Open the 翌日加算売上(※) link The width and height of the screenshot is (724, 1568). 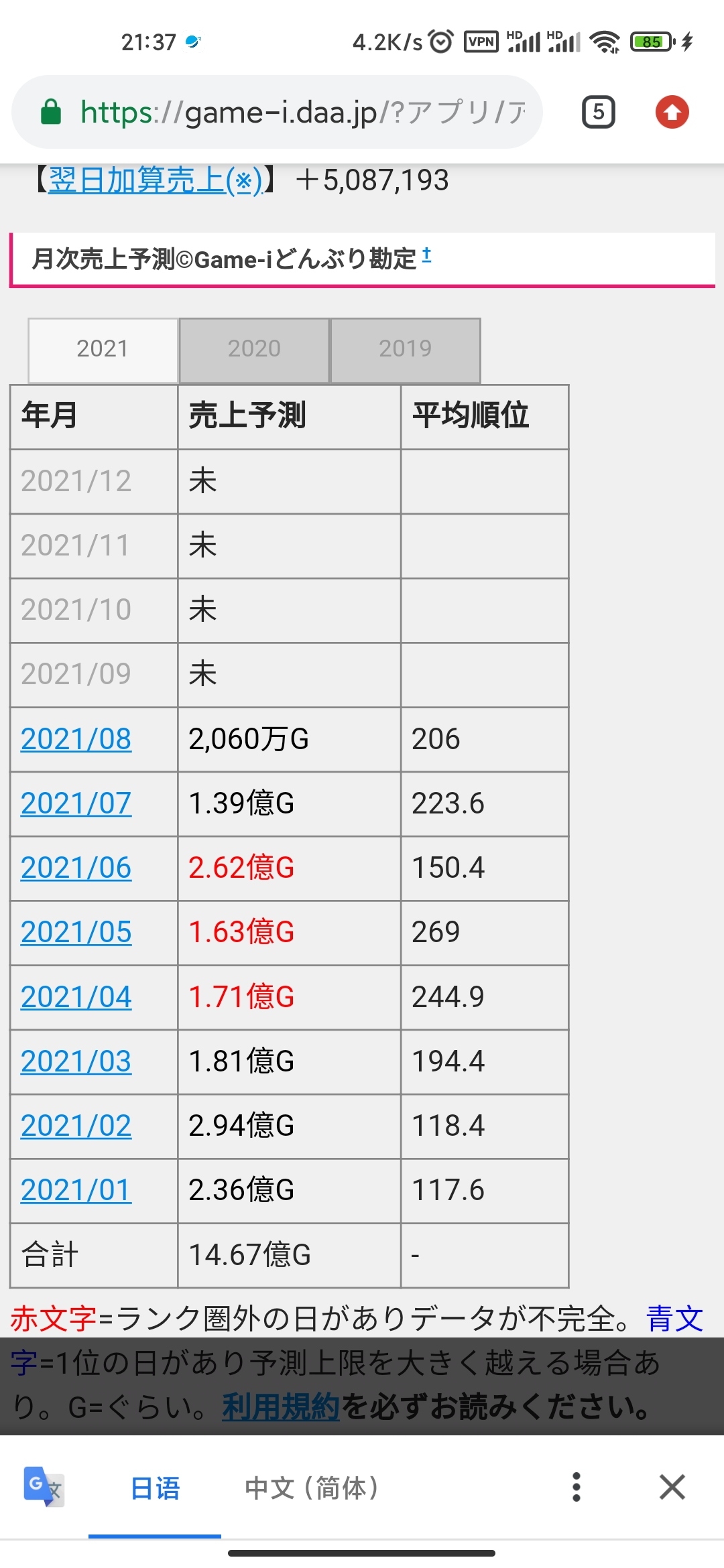click(x=156, y=180)
